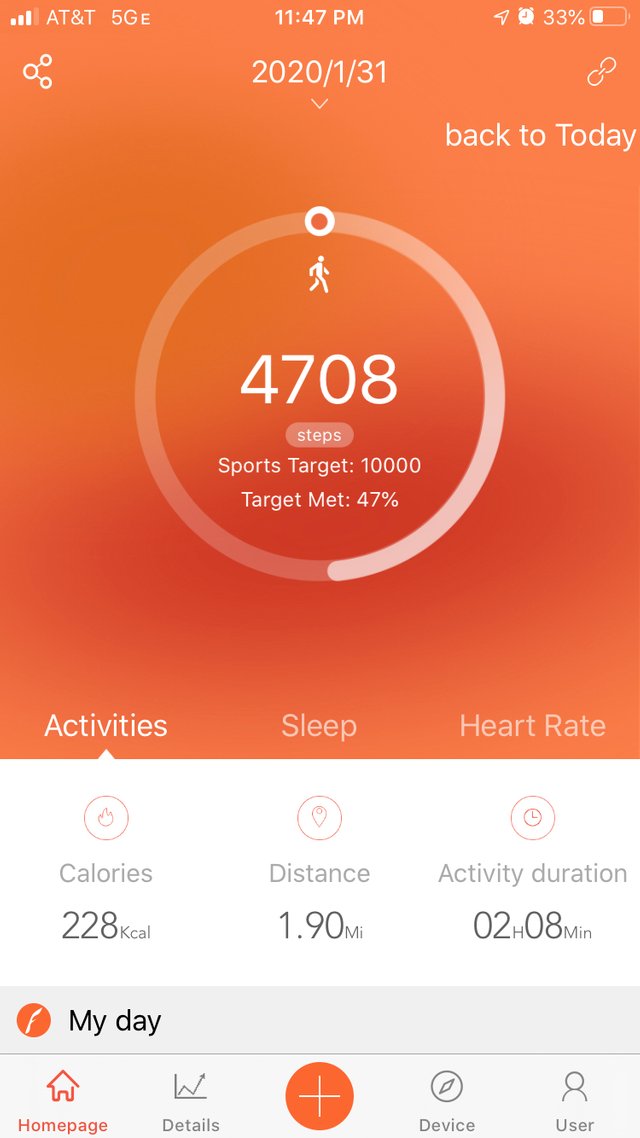
Task: Share today's step summary
Action: coord(38,71)
